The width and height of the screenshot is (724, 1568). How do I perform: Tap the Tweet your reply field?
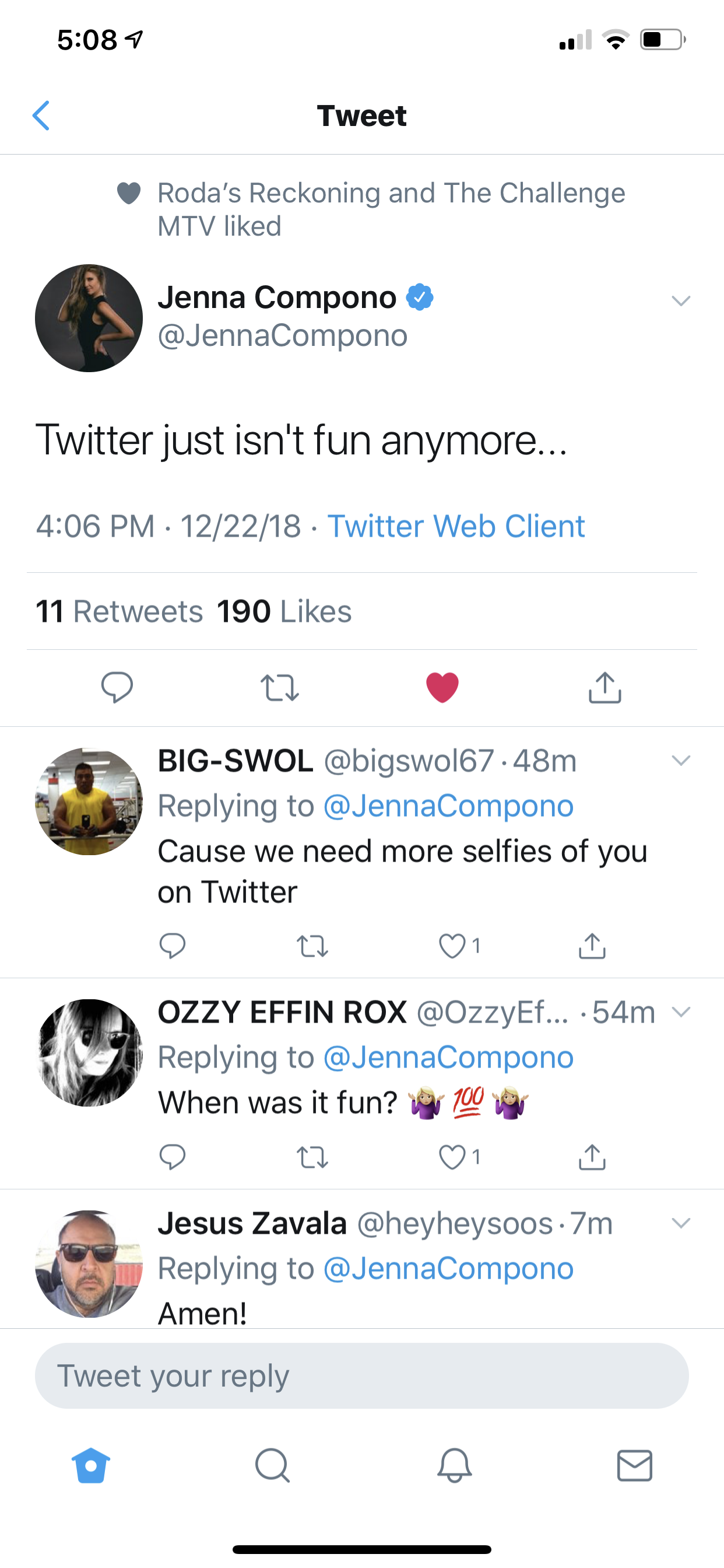[361, 1375]
